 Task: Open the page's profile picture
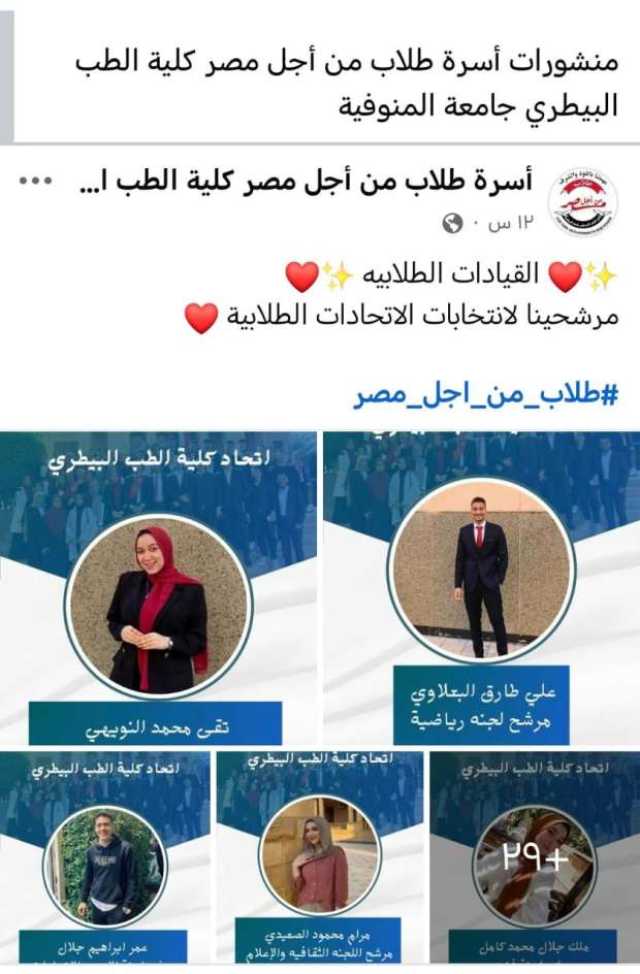click(x=584, y=201)
